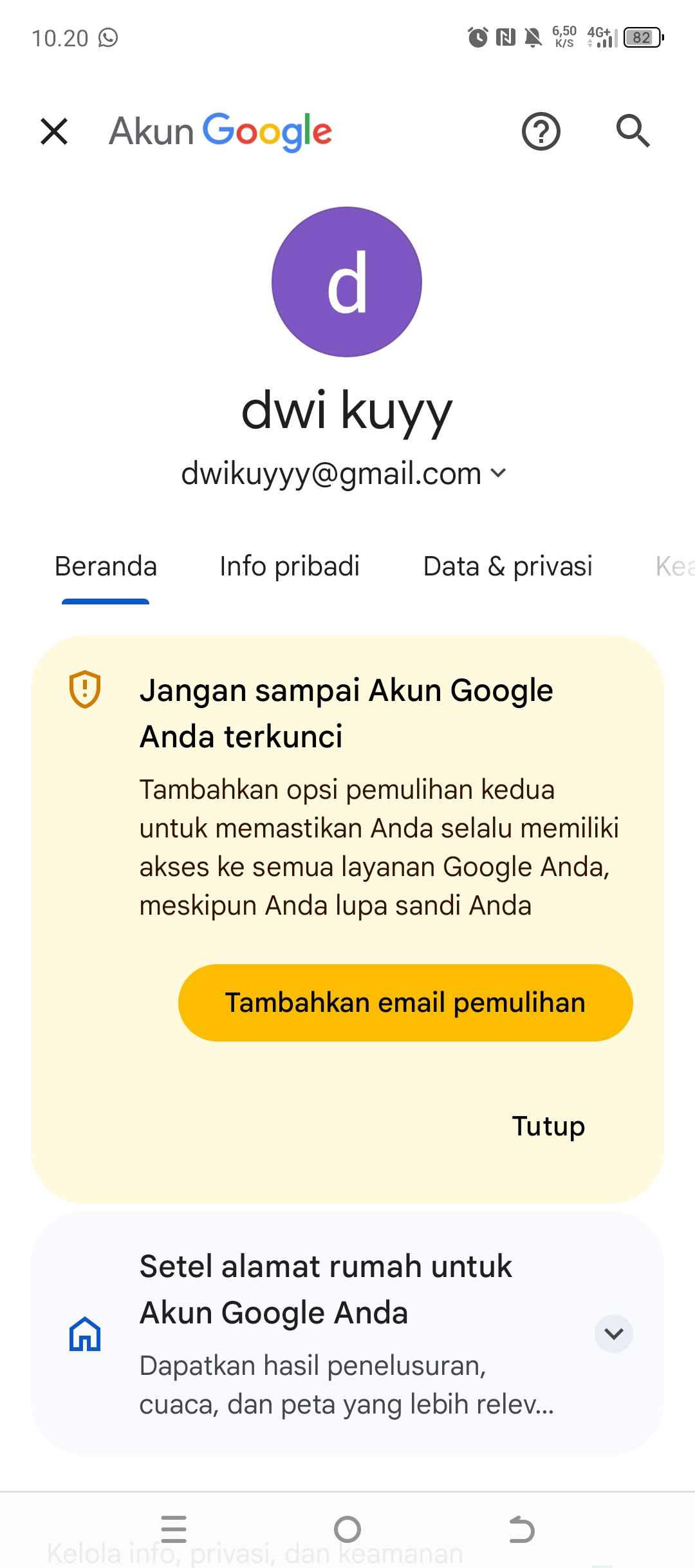Go back using the system back button
Image resolution: width=695 pixels, height=1568 pixels.
(x=521, y=1529)
